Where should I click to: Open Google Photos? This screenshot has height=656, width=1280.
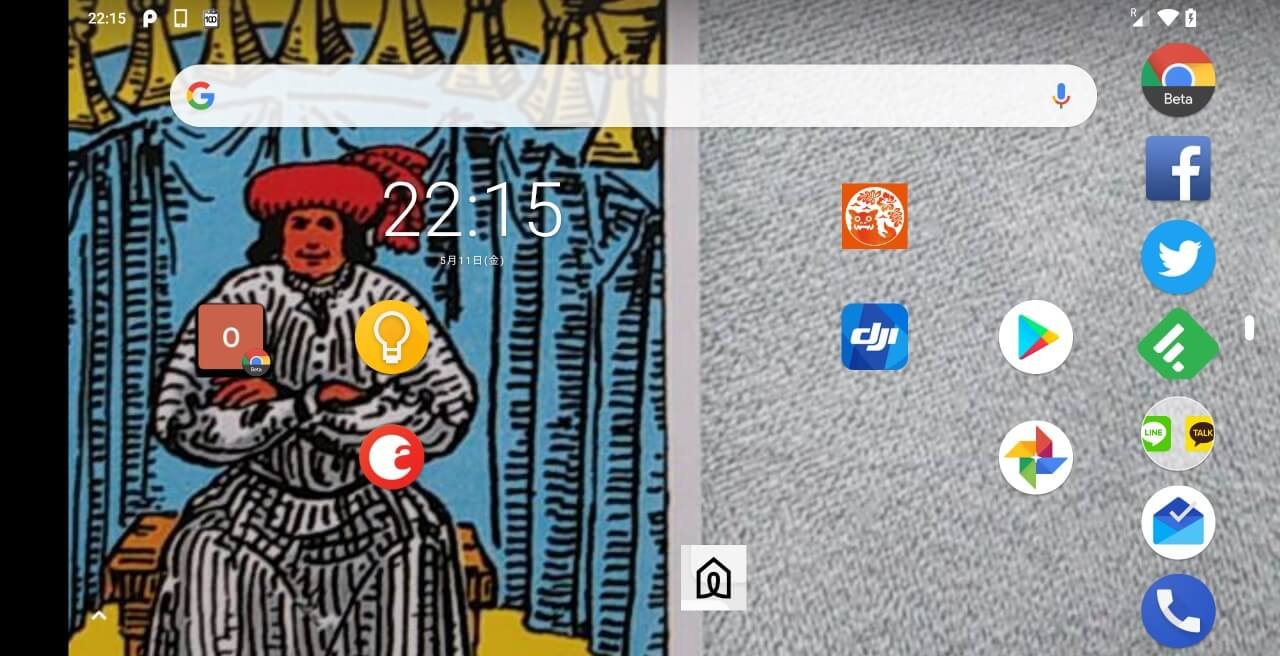(x=1036, y=457)
